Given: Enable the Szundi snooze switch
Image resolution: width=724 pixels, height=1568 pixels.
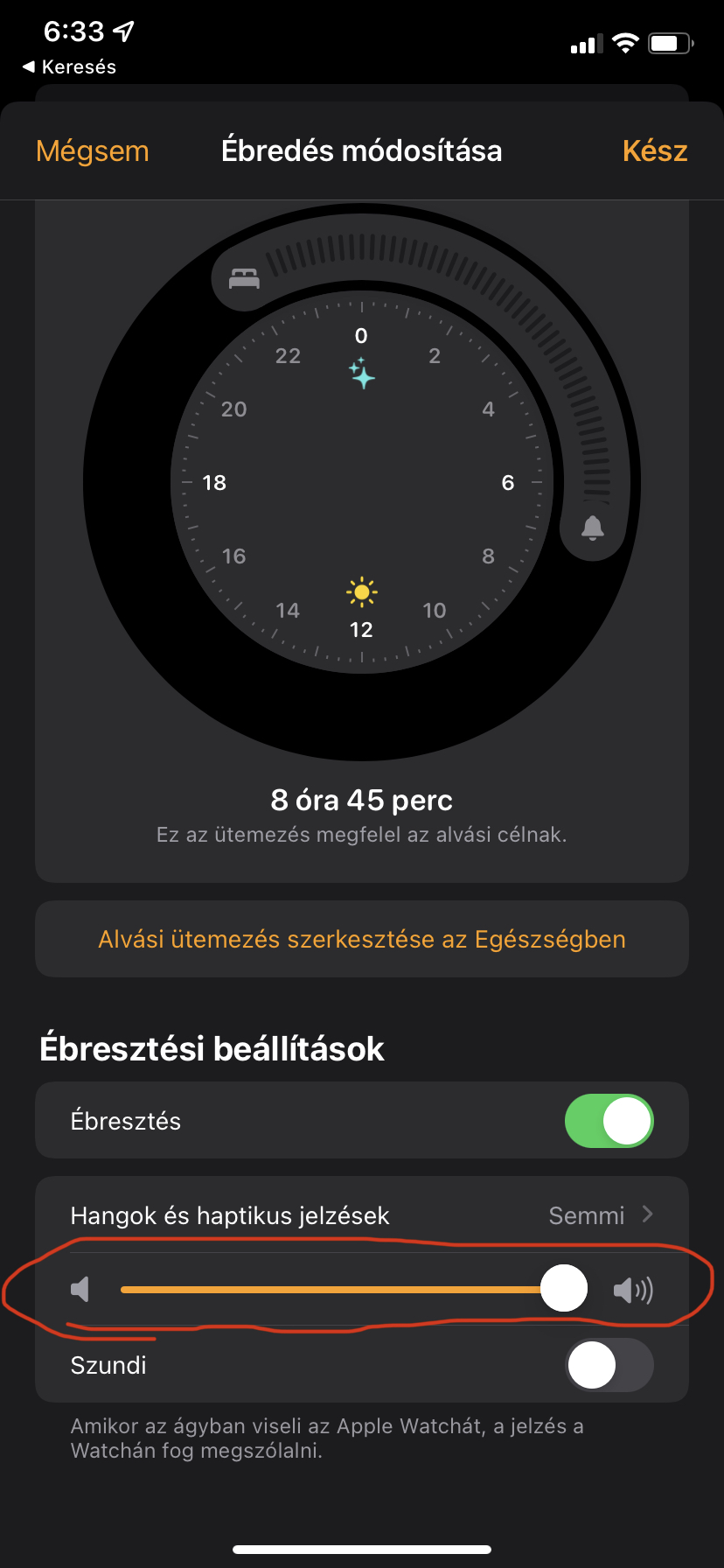Looking at the screenshot, I should 609,1365.
